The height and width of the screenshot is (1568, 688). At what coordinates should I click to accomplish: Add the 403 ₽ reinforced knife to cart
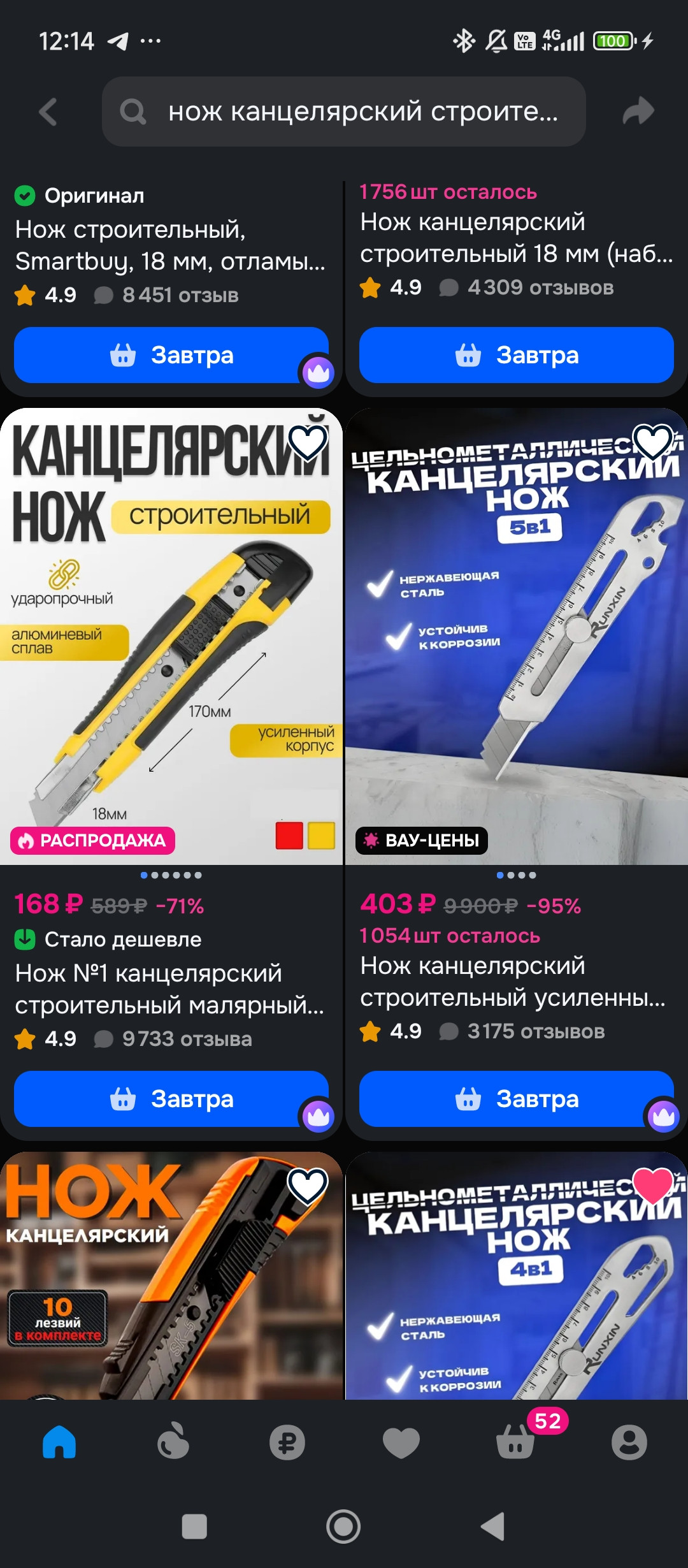click(x=516, y=1099)
